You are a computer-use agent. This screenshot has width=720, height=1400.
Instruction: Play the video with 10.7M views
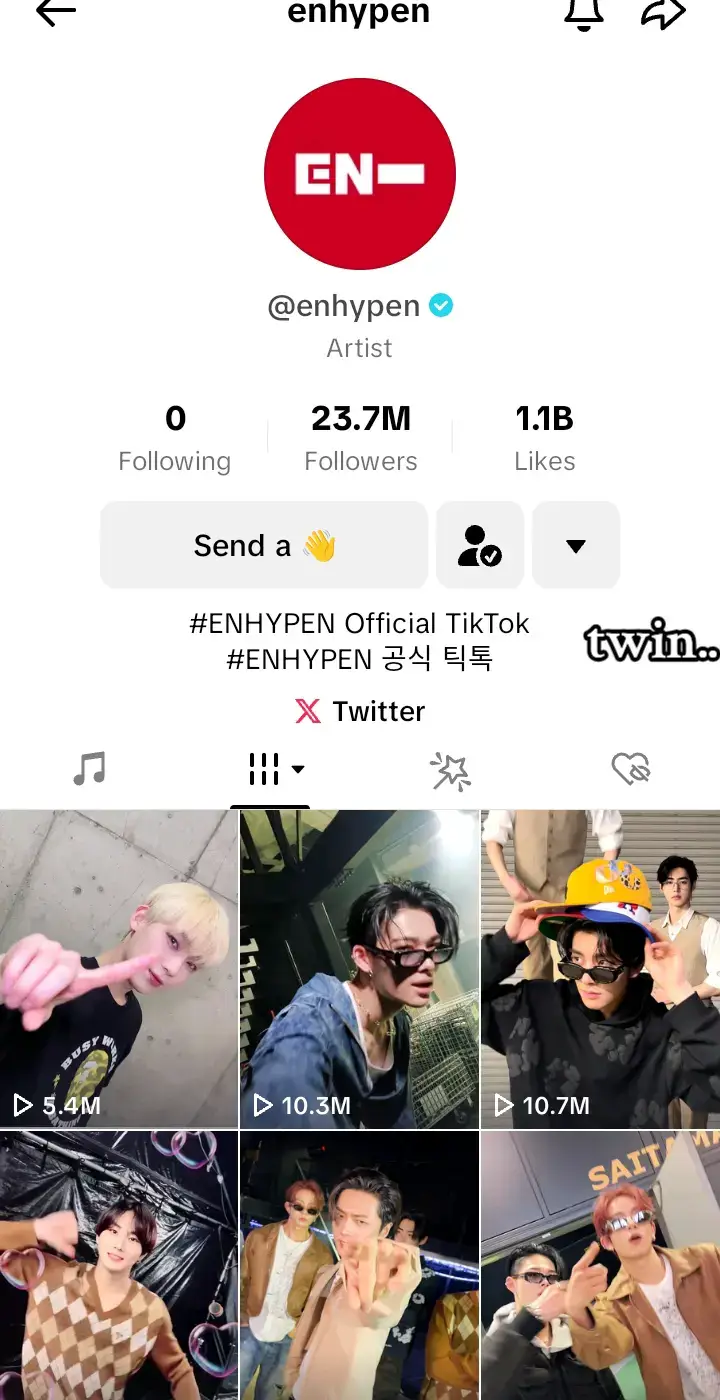pos(601,969)
